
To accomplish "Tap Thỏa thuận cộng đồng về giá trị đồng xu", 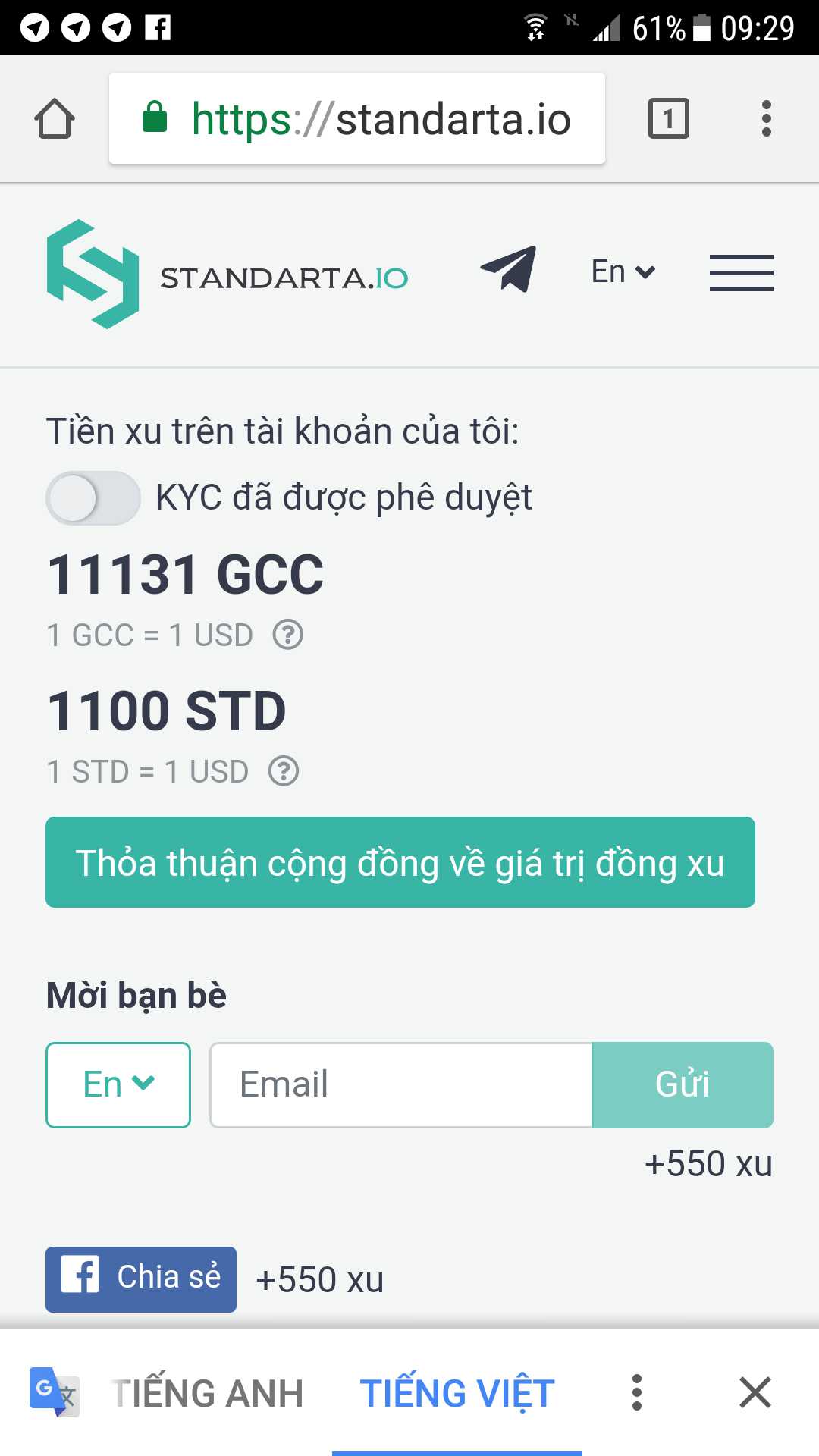I will (400, 862).
